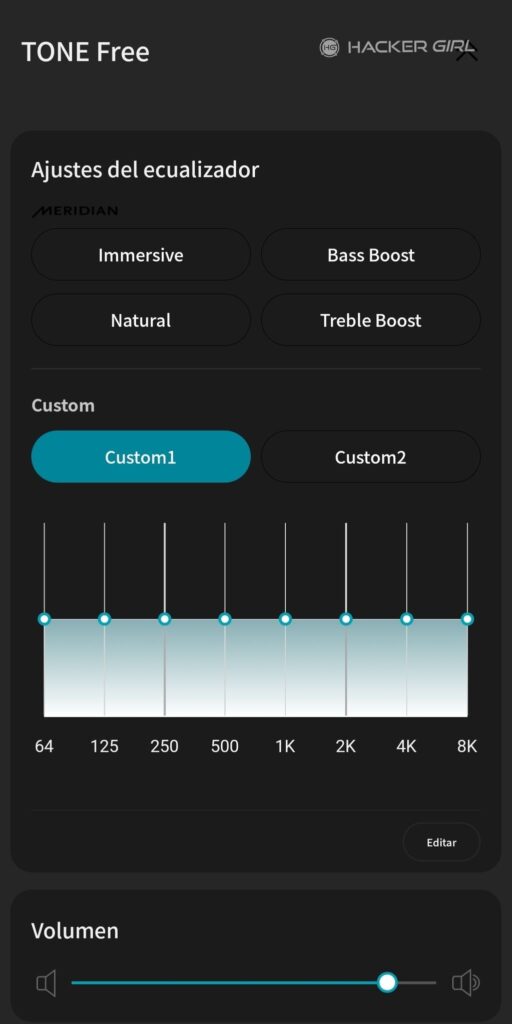Image resolution: width=512 pixels, height=1024 pixels.
Task: Select the Immersive equalizer preset
Action: click(141, 255)
